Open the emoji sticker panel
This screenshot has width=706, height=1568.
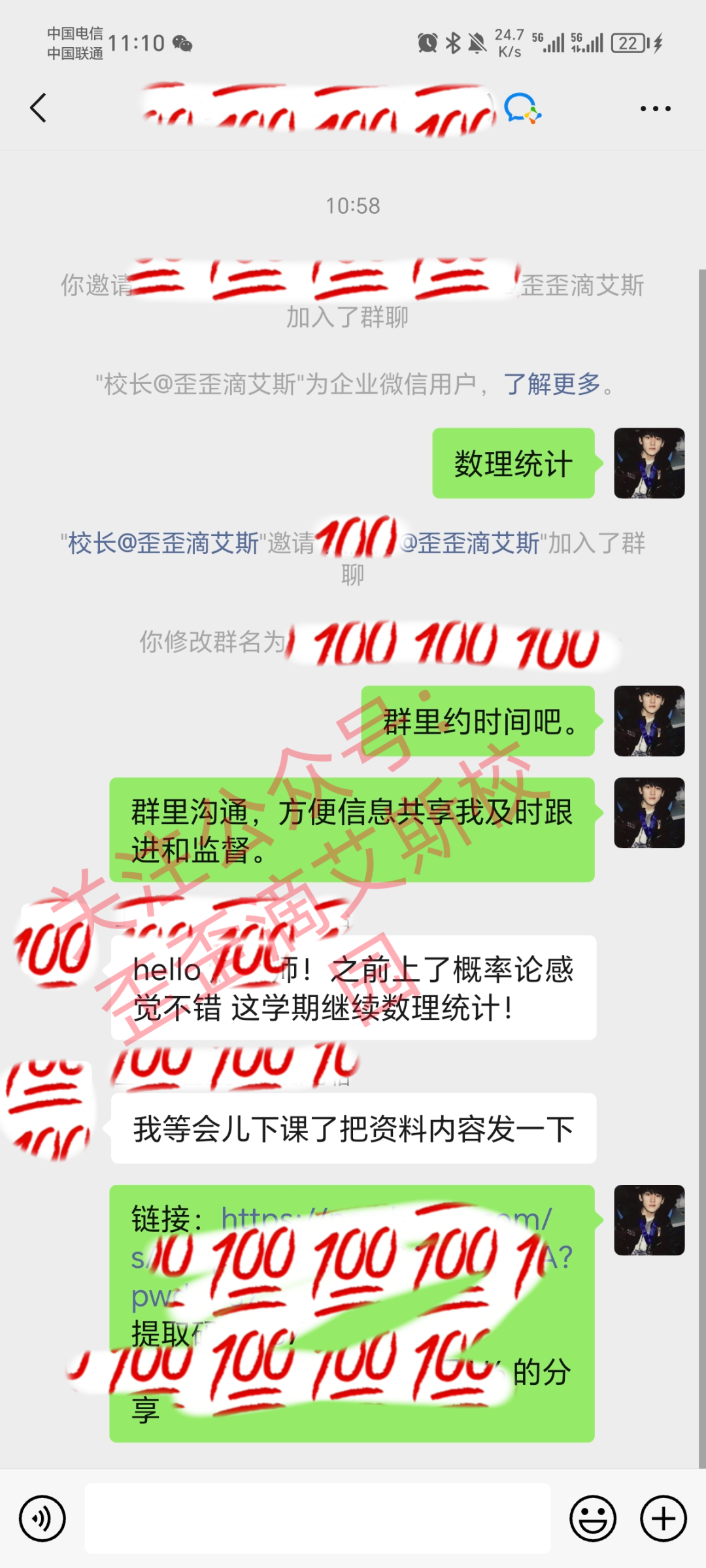coord(593,1518)
